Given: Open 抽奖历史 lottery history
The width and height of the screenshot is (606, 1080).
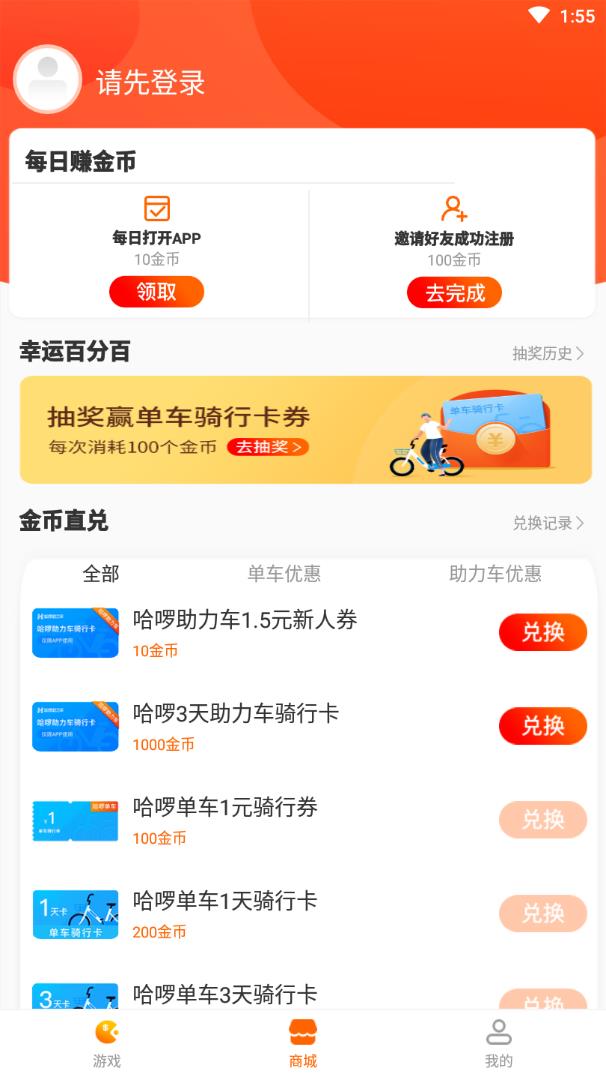Looking at the screenshot, I should pos(548,353).
